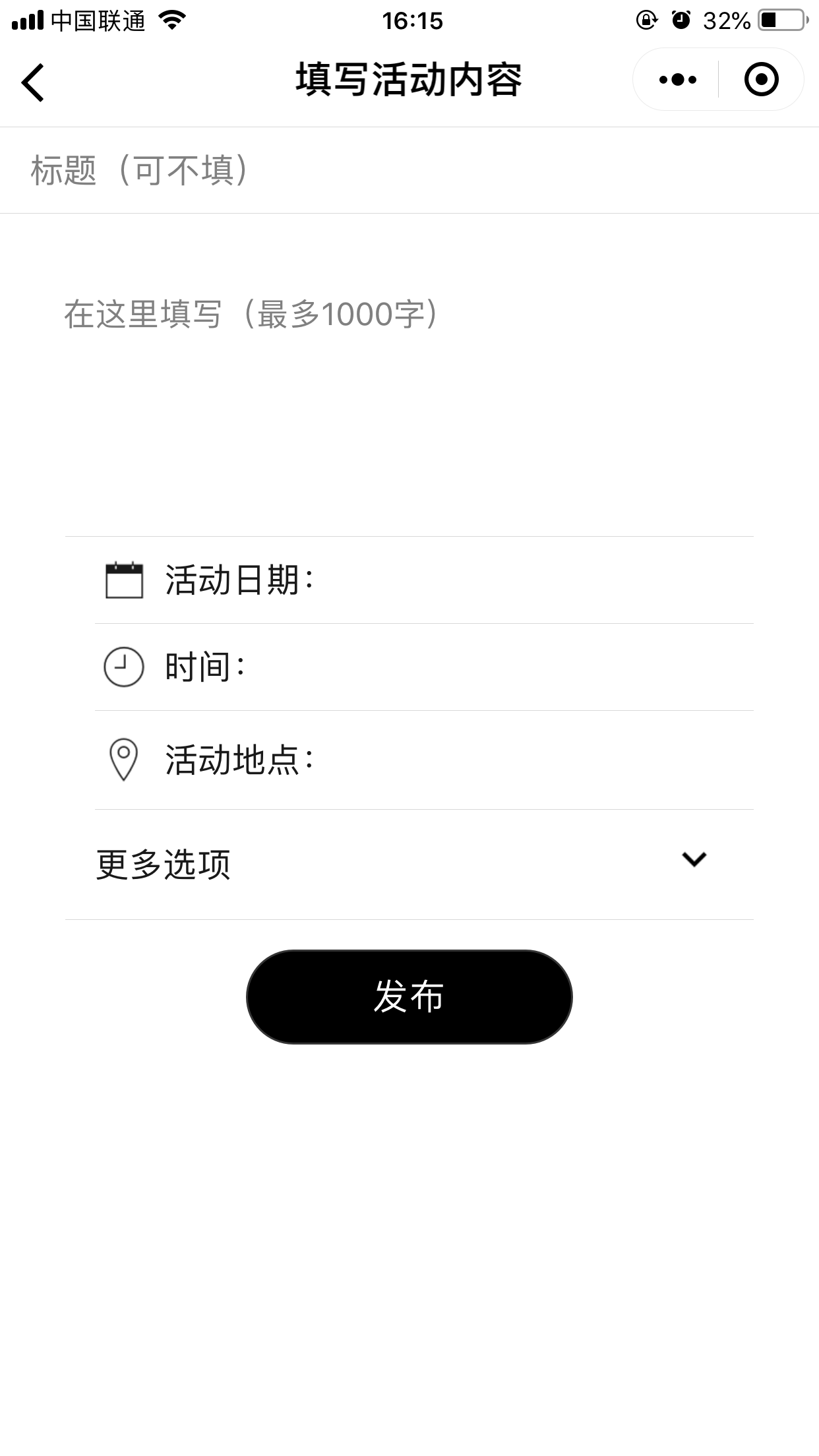Tap the 发布 publish button
Screen dimensions: 819x1456
tap(409, 997)
